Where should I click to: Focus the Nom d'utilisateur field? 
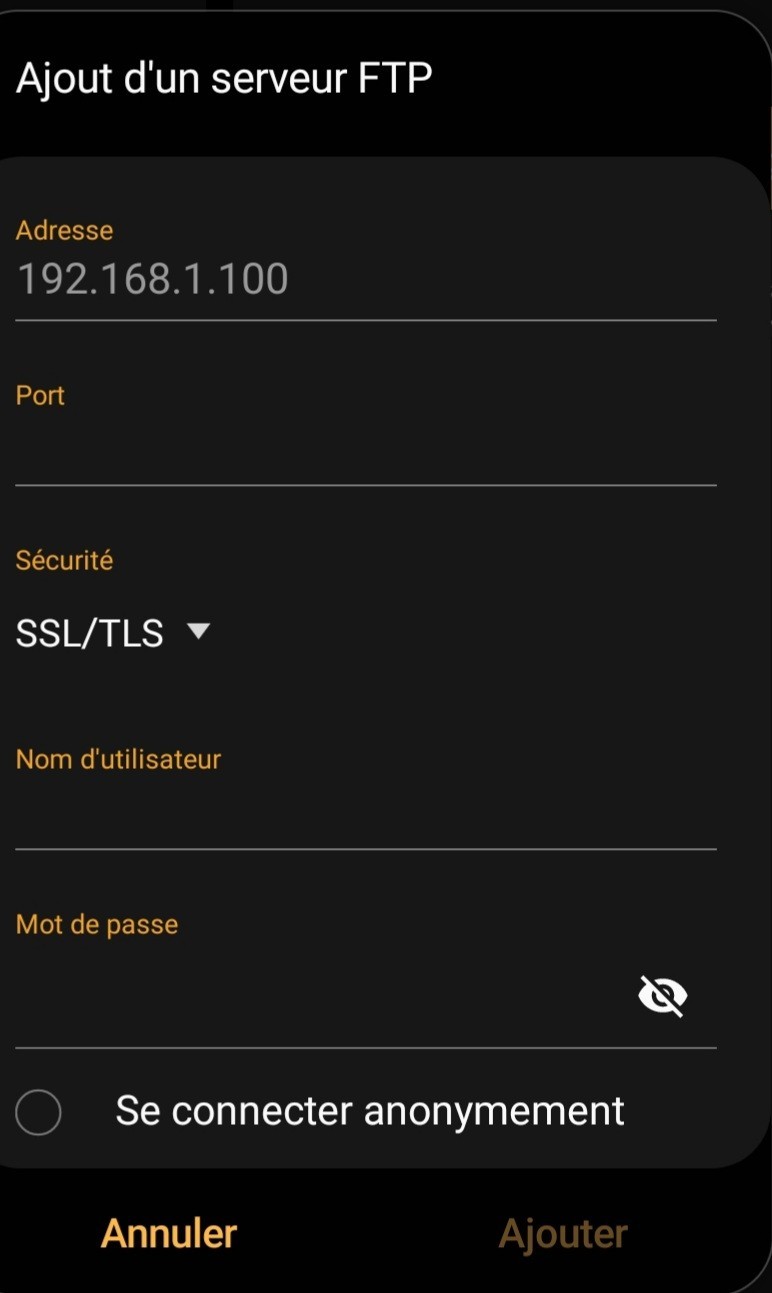click(x=365, y=812)
